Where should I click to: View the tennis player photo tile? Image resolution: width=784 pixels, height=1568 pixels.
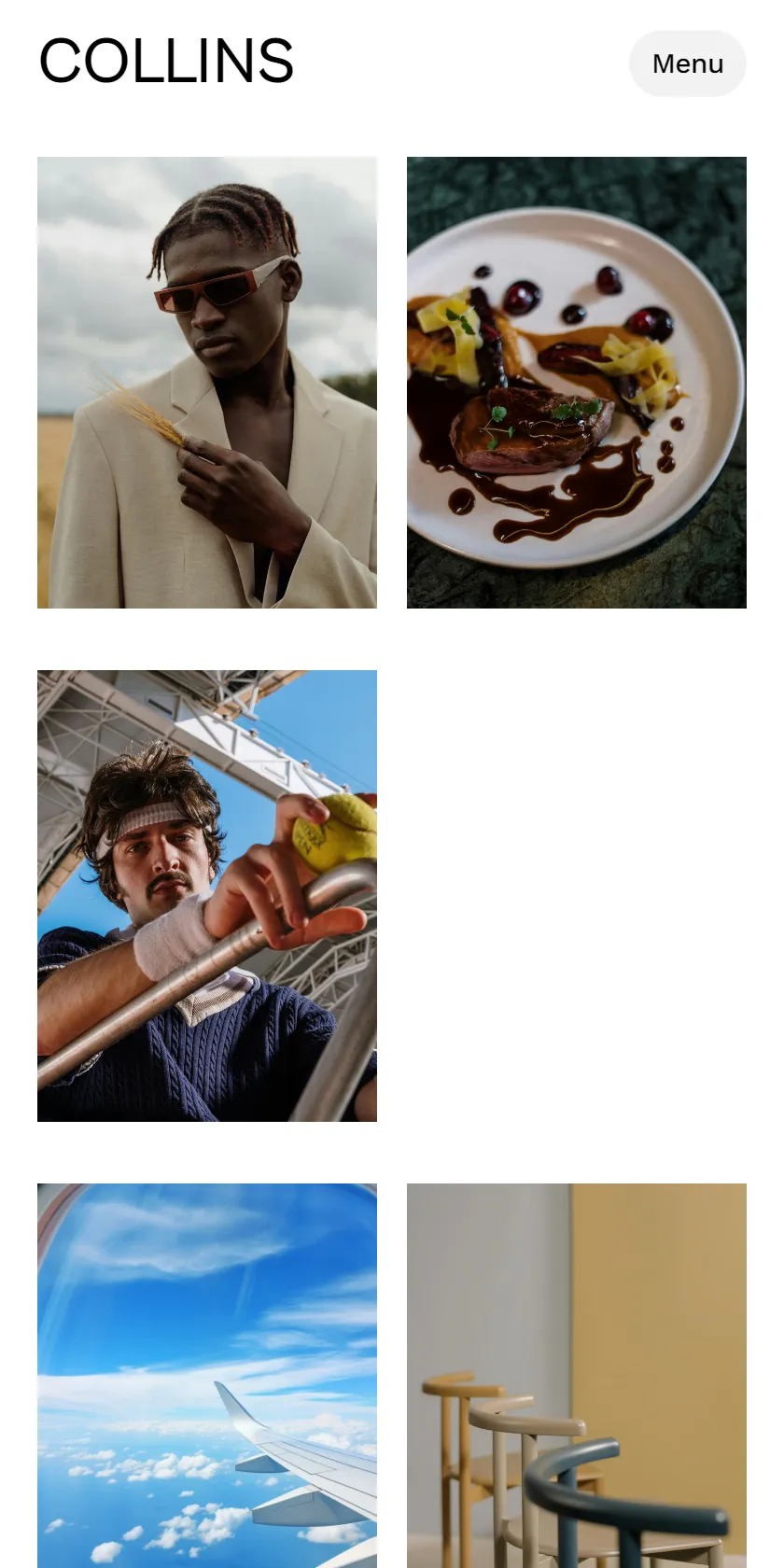[207, 896]
